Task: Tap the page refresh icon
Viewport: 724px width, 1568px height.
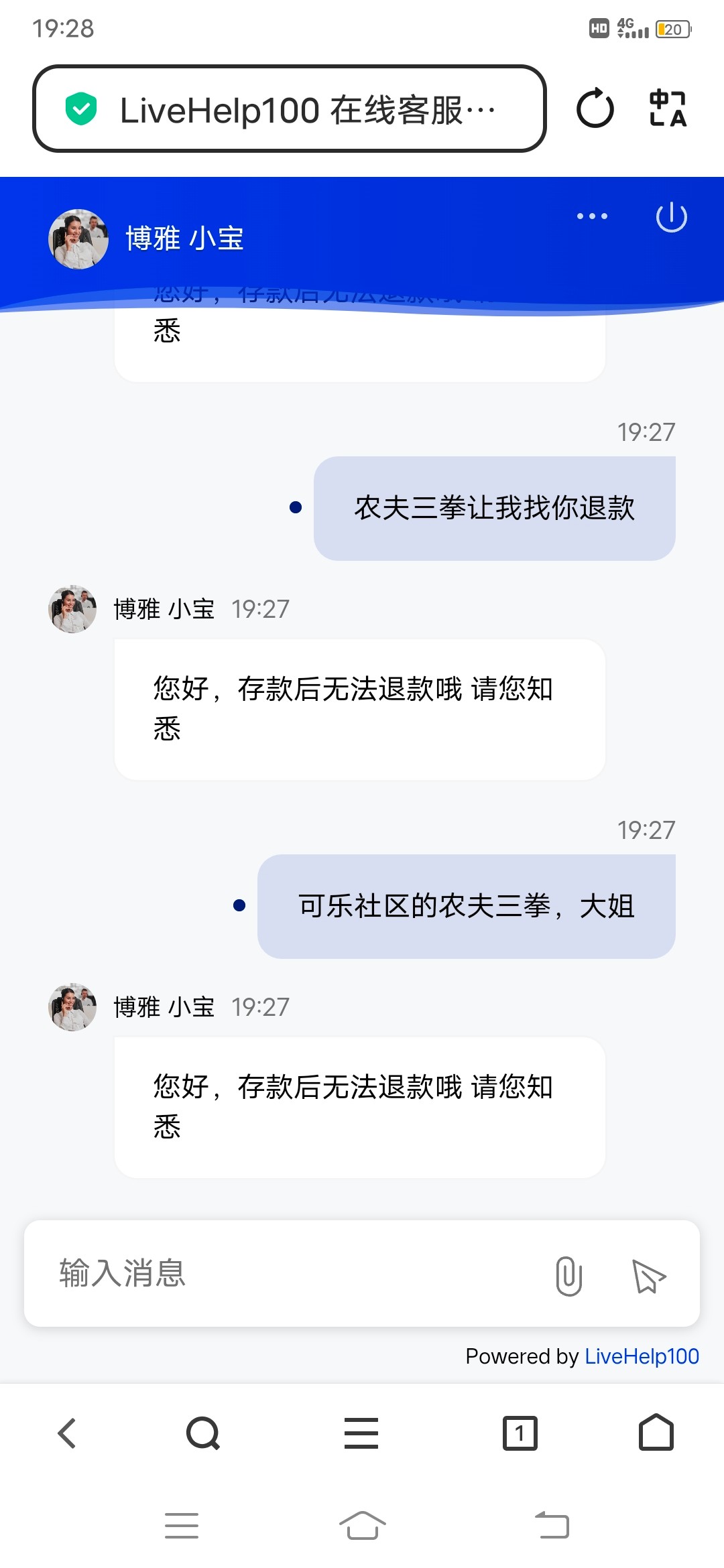Action: click(x=594, y=108)
